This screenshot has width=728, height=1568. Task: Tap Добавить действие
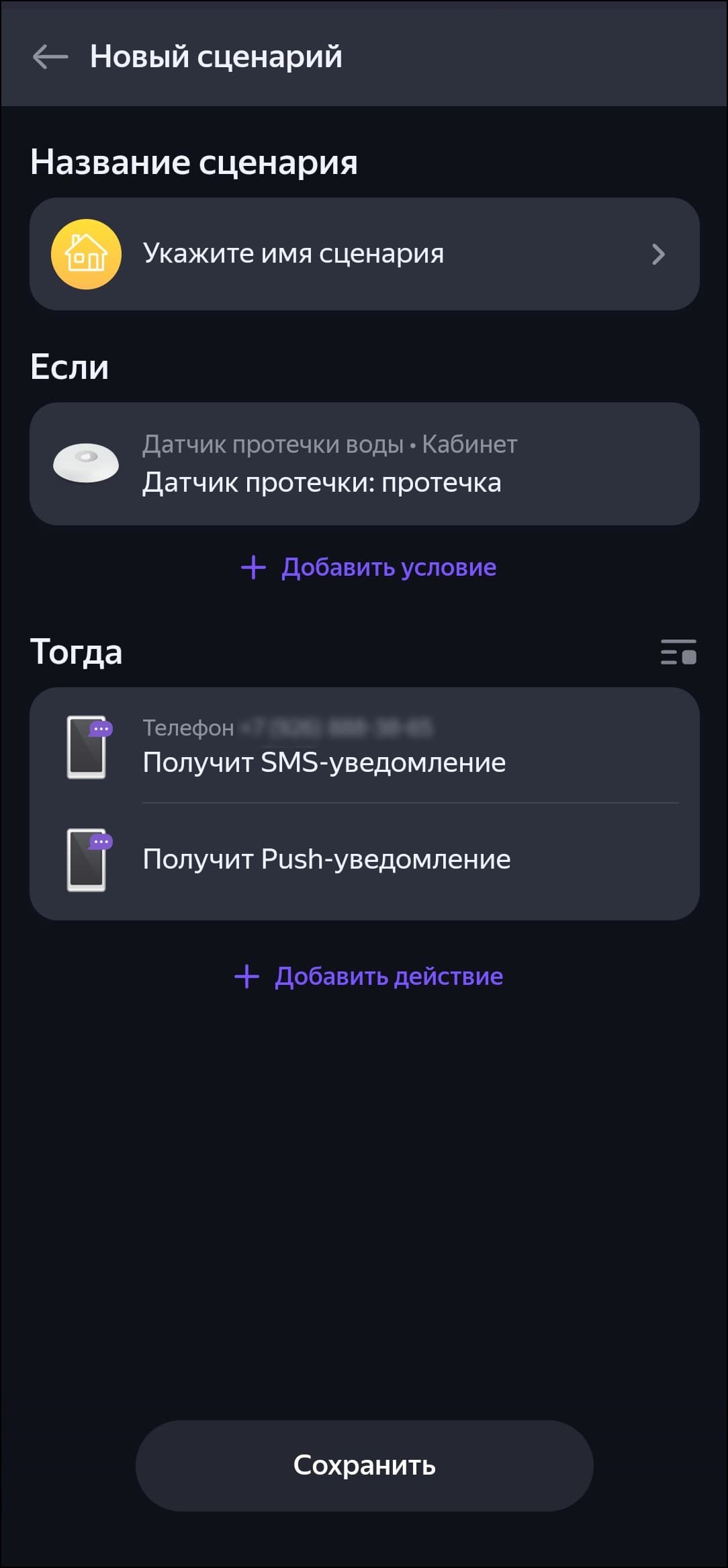pos(369,976)
